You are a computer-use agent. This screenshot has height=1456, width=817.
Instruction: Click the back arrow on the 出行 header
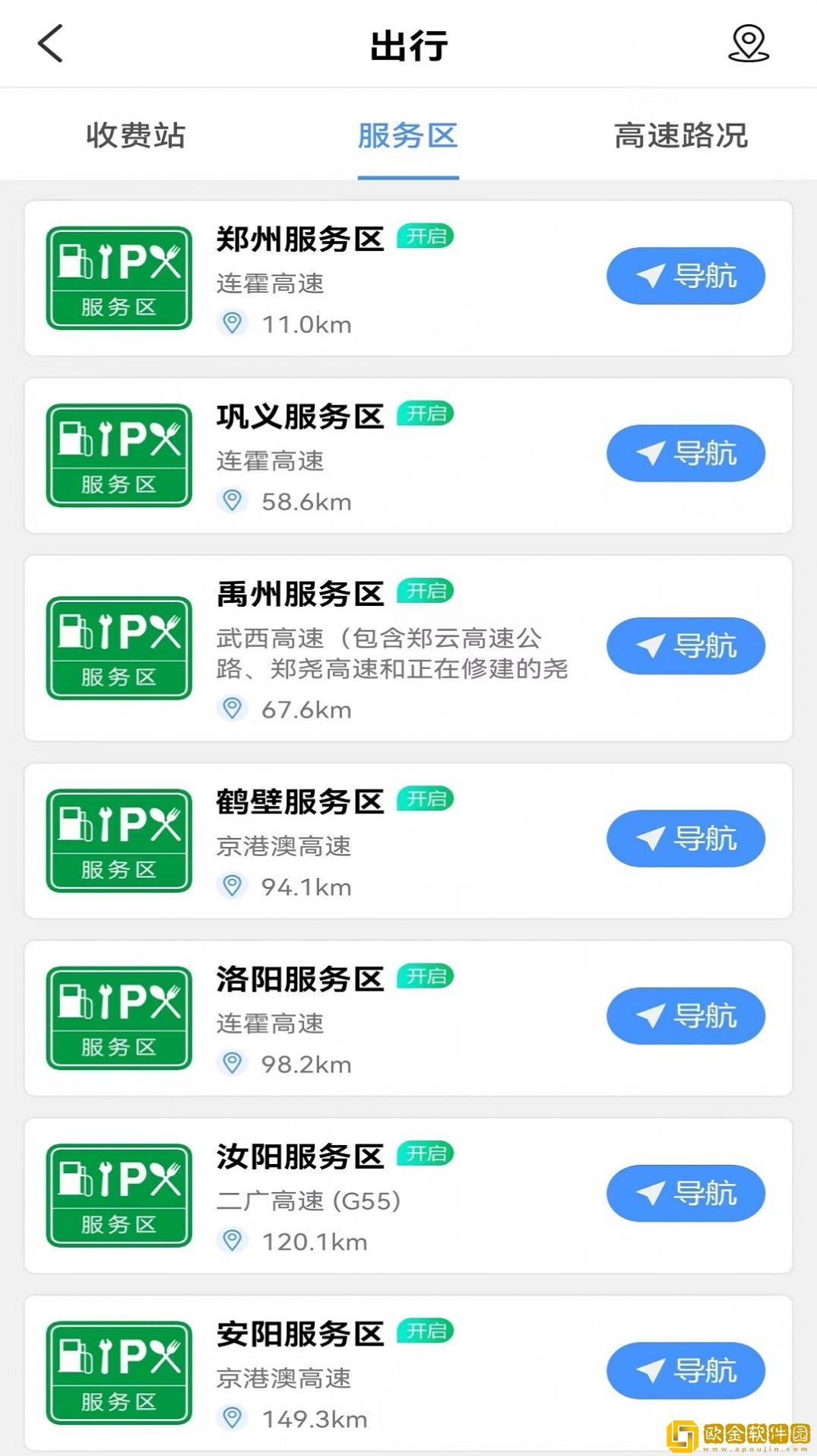(x=49, y=46)
